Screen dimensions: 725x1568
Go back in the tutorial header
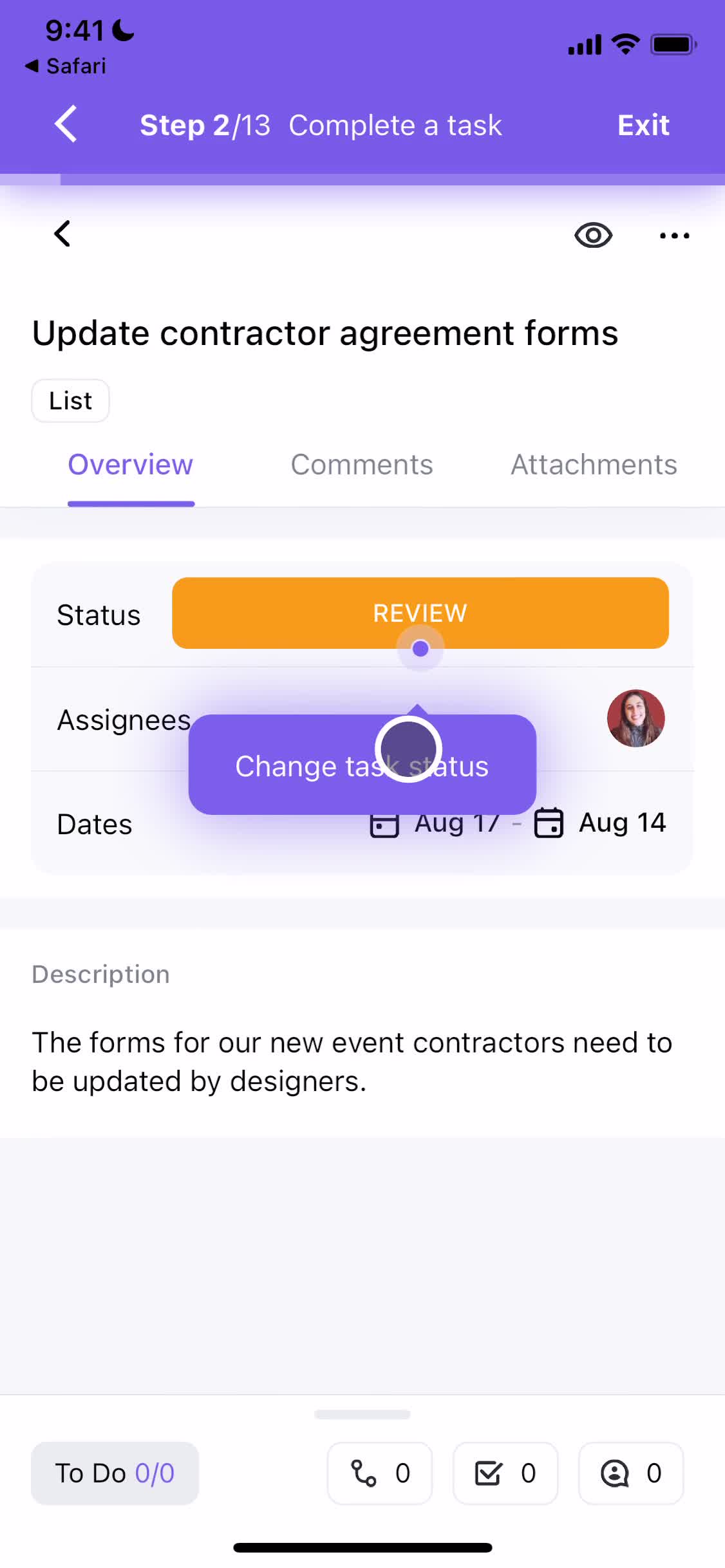pos(66,124)
